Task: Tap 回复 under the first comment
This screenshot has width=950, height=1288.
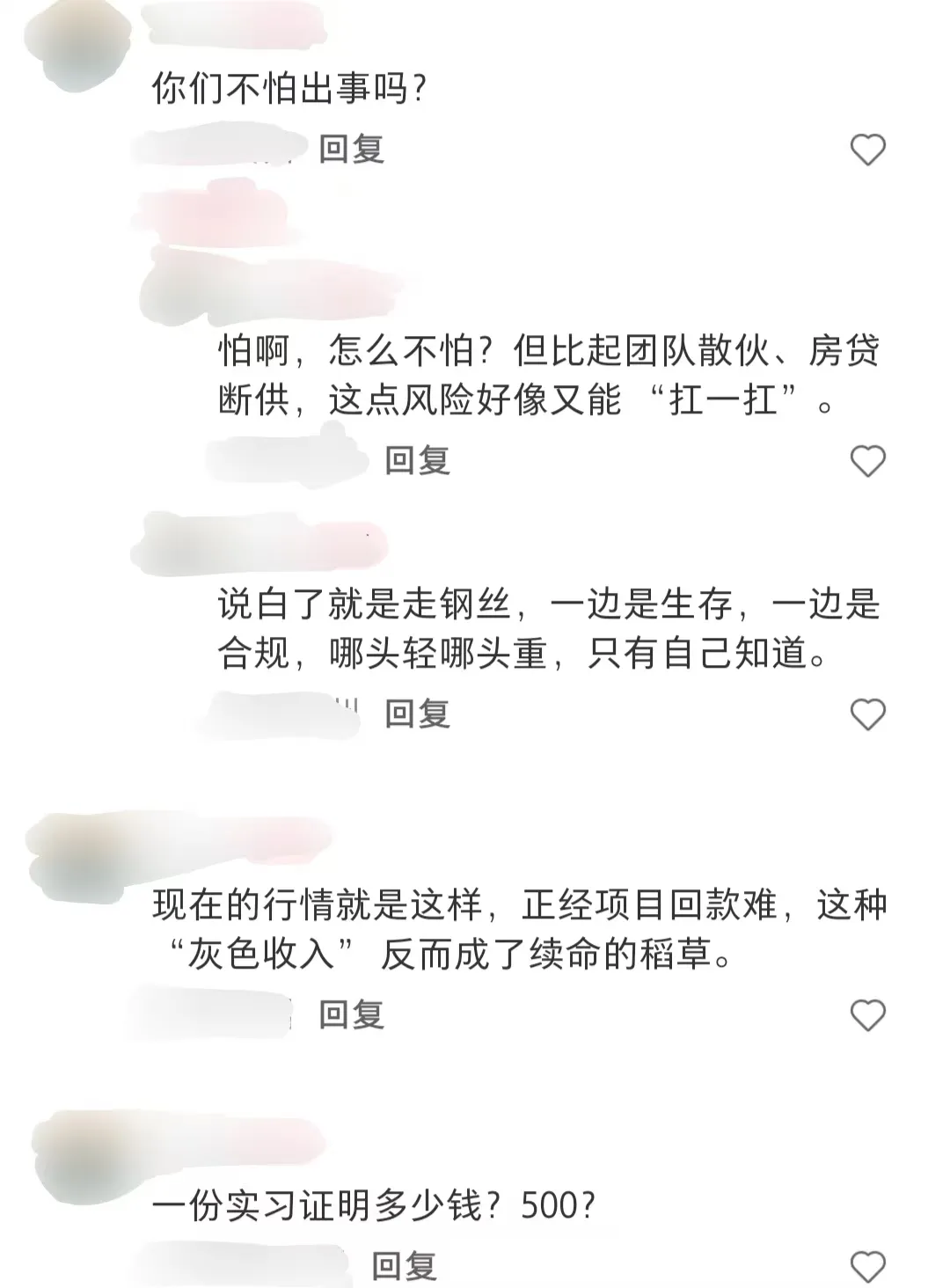Action: (352, 150)
